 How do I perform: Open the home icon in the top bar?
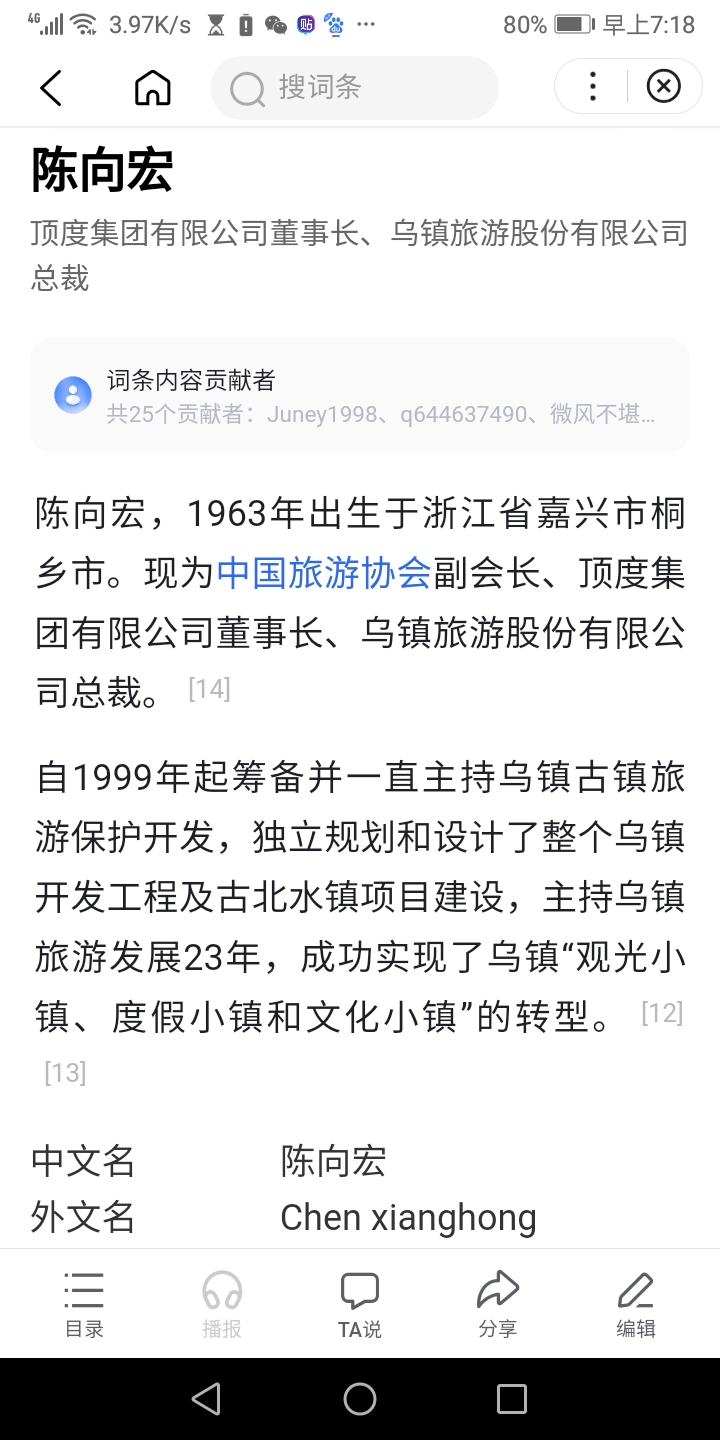point(153,88)
